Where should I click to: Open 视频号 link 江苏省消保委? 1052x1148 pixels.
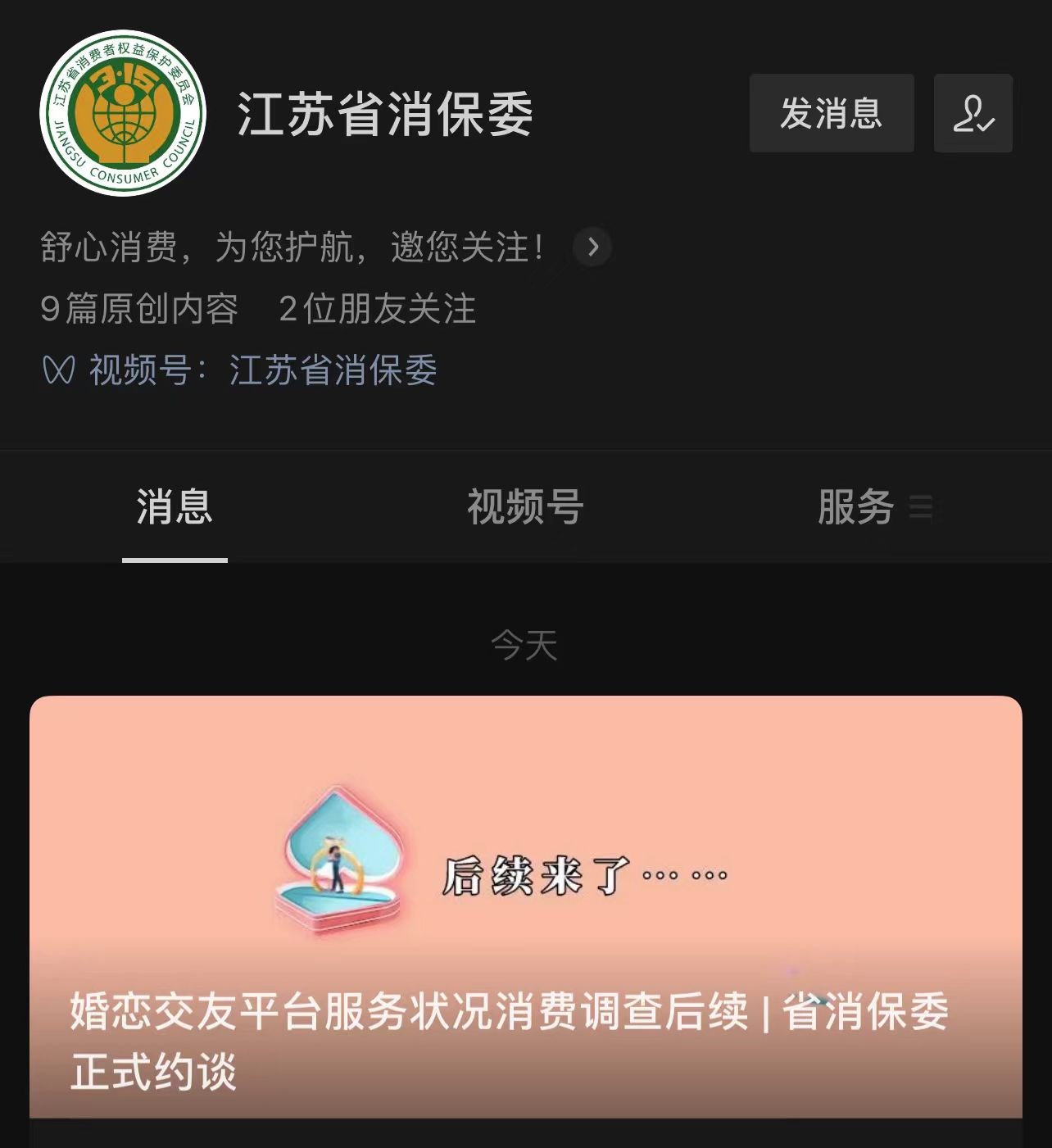pyautogui.click(x=332, y=370)
